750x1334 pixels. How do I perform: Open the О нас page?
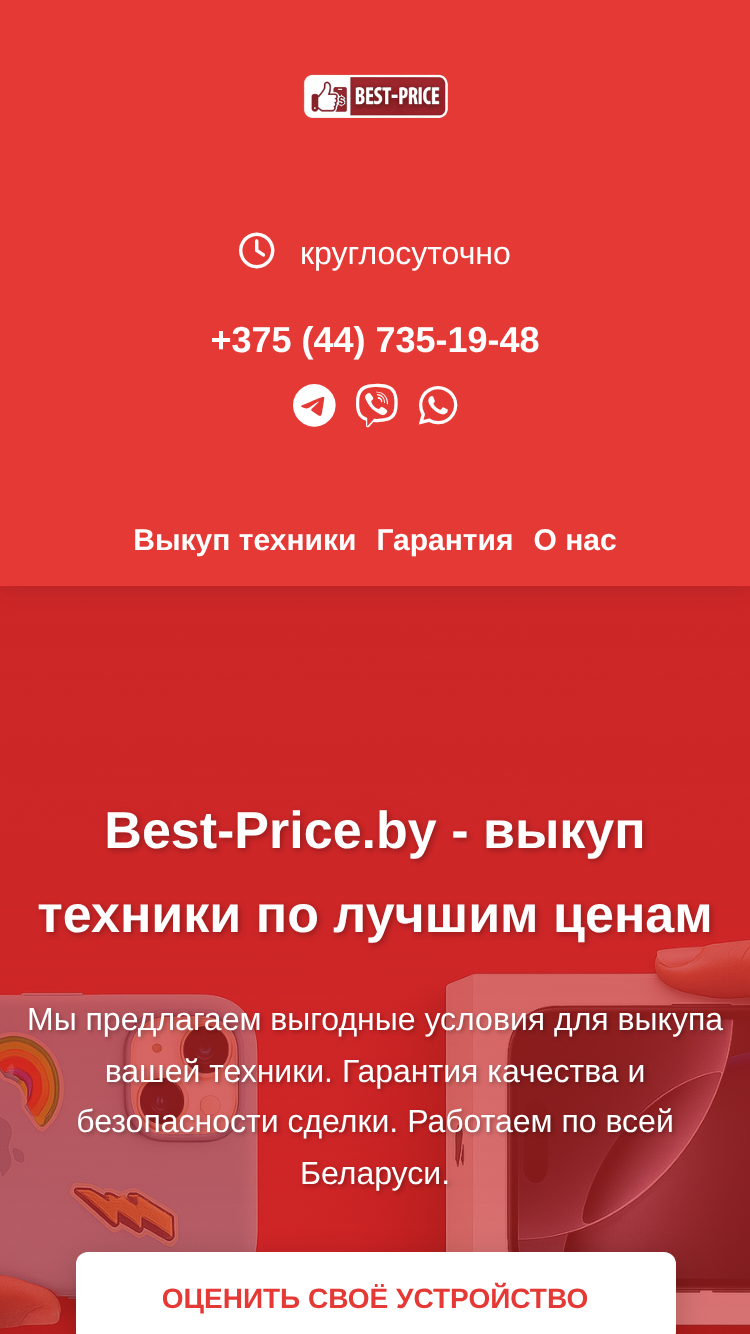pos(575,540)
